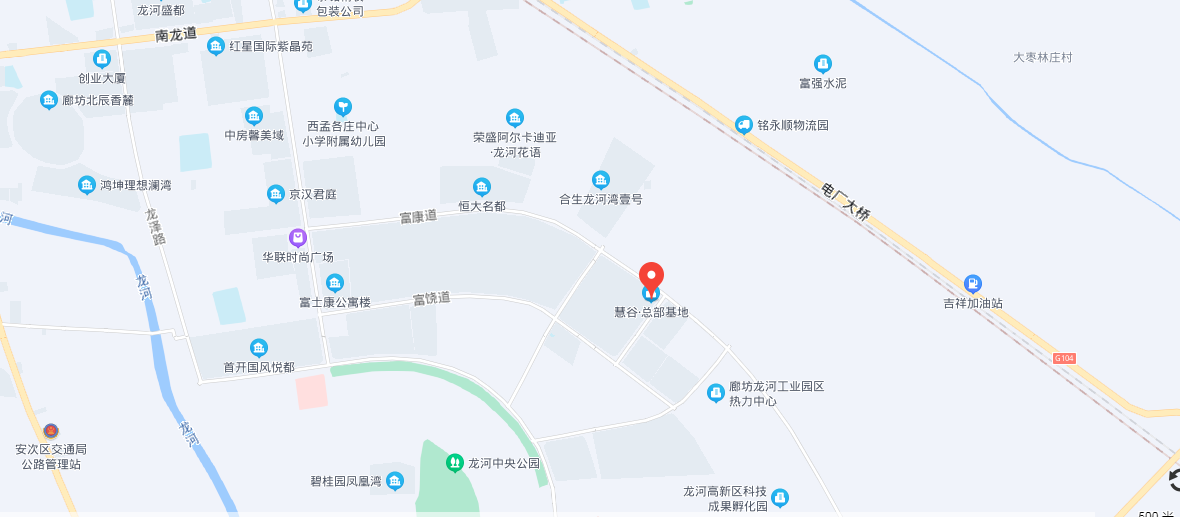Screen dimensions: 1180x517
Task: Select the 富士康公寓楼 marker
Action: [335, 283]
